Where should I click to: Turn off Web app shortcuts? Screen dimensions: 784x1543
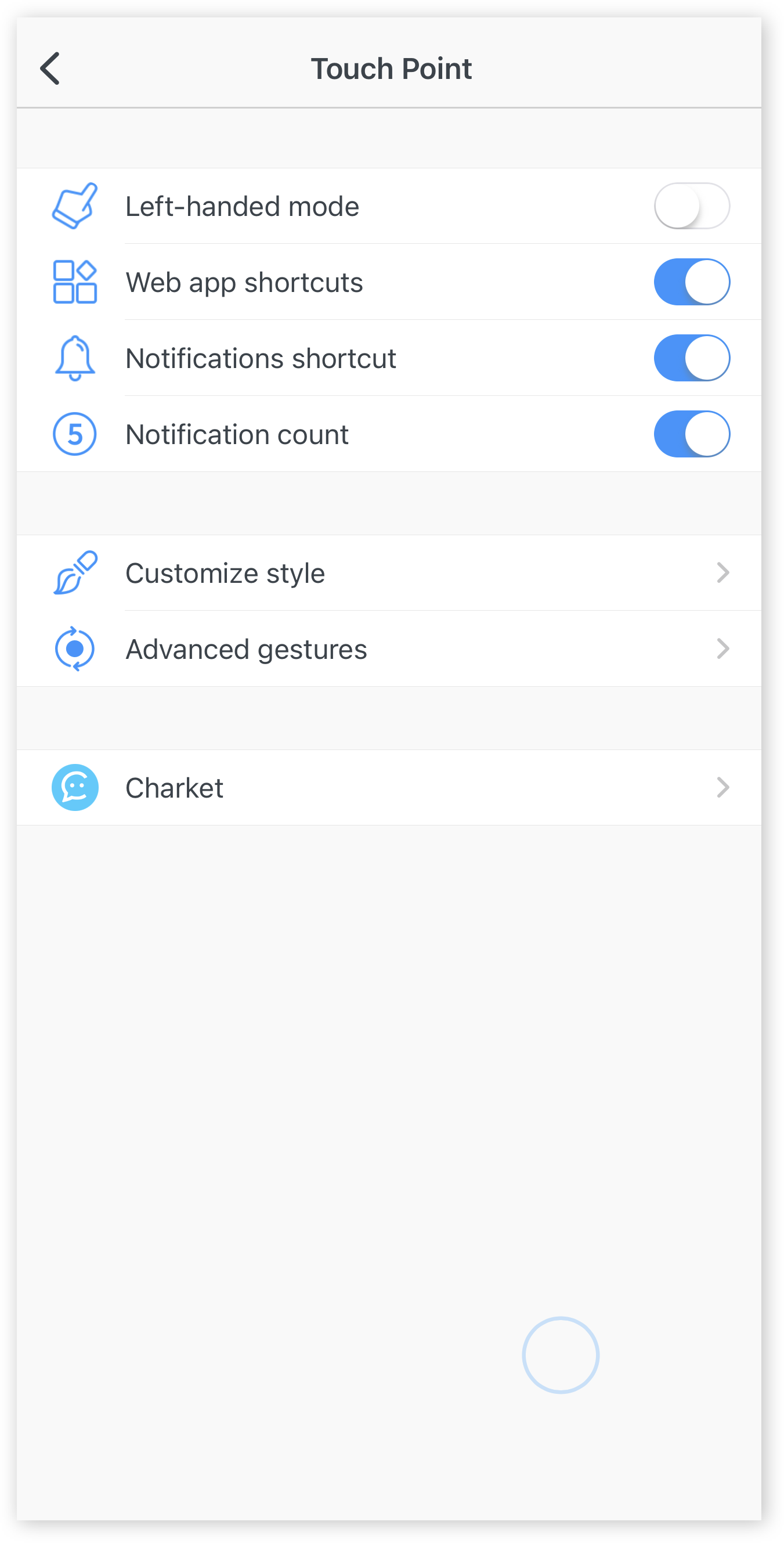(691, 282)
